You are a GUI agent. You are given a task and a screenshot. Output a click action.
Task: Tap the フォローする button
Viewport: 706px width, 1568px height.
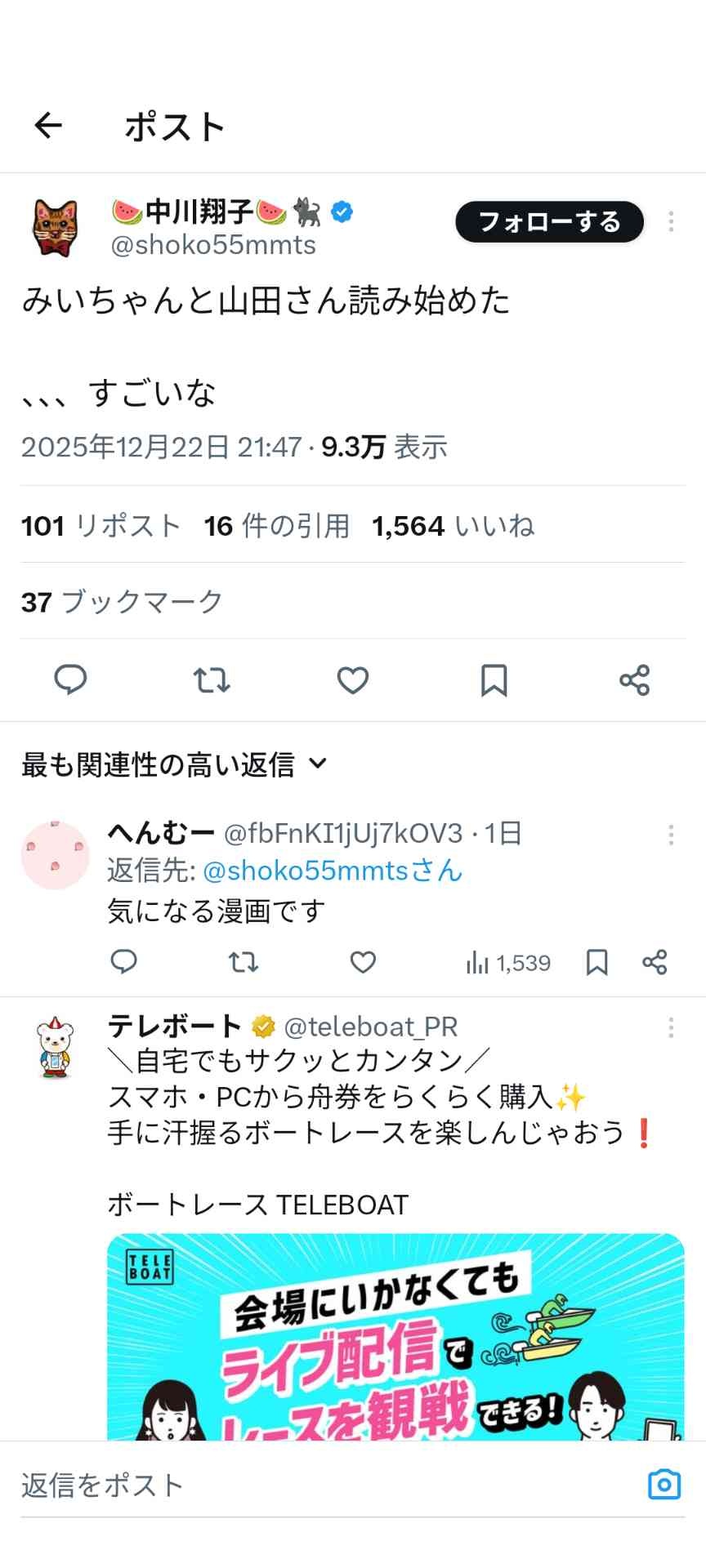click(x=549, y=222)
